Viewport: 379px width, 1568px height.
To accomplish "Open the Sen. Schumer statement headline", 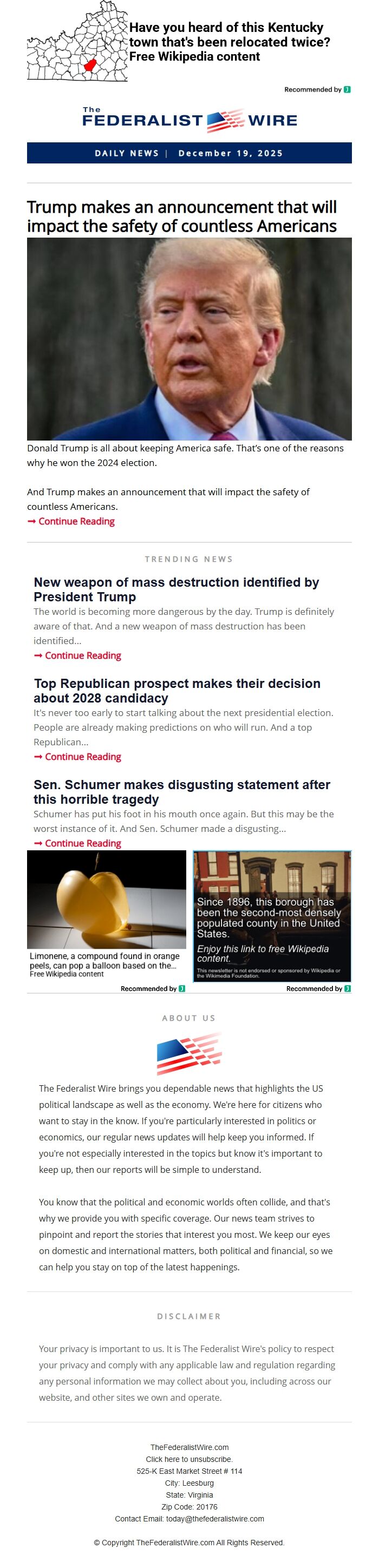I will click(181, 791).
